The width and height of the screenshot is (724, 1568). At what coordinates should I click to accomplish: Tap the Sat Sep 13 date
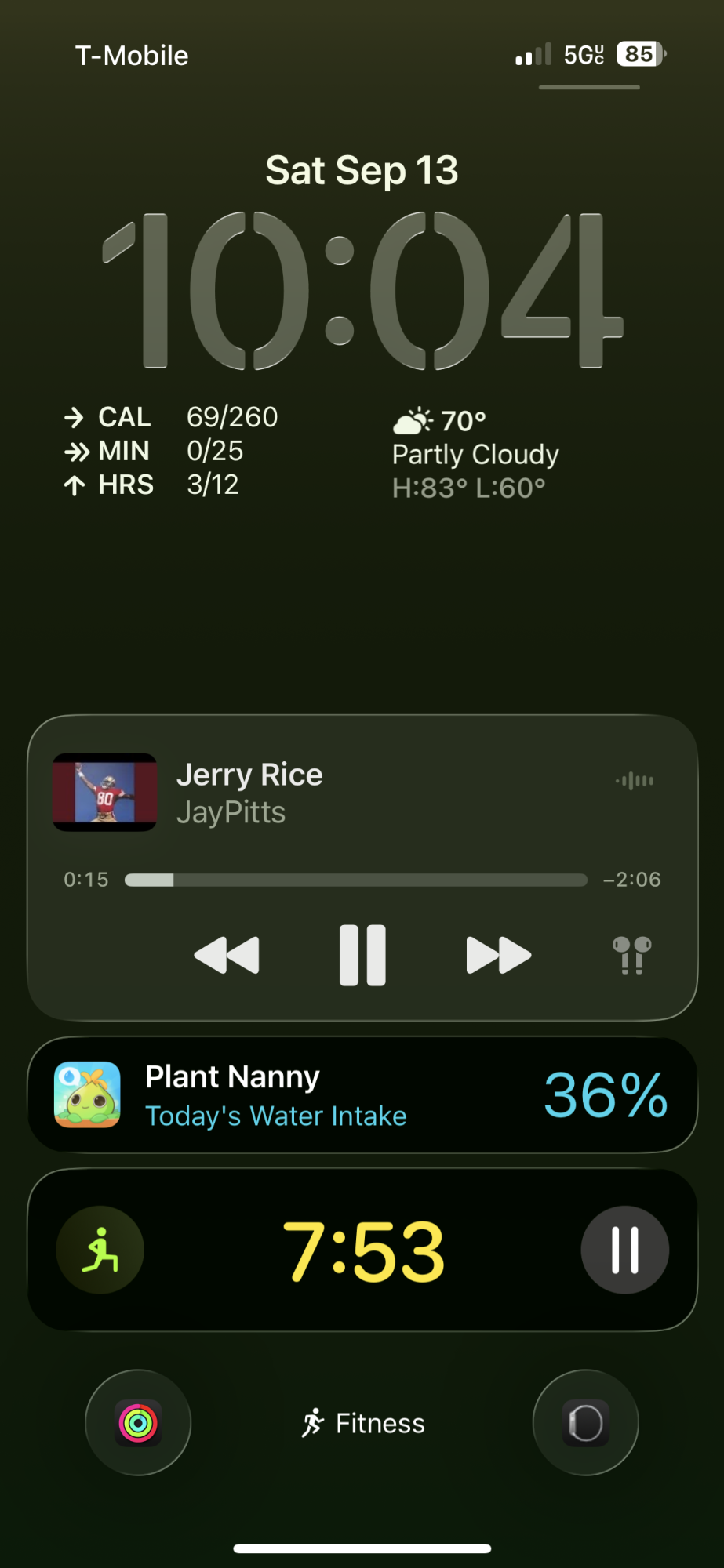(x=362, y=169)
